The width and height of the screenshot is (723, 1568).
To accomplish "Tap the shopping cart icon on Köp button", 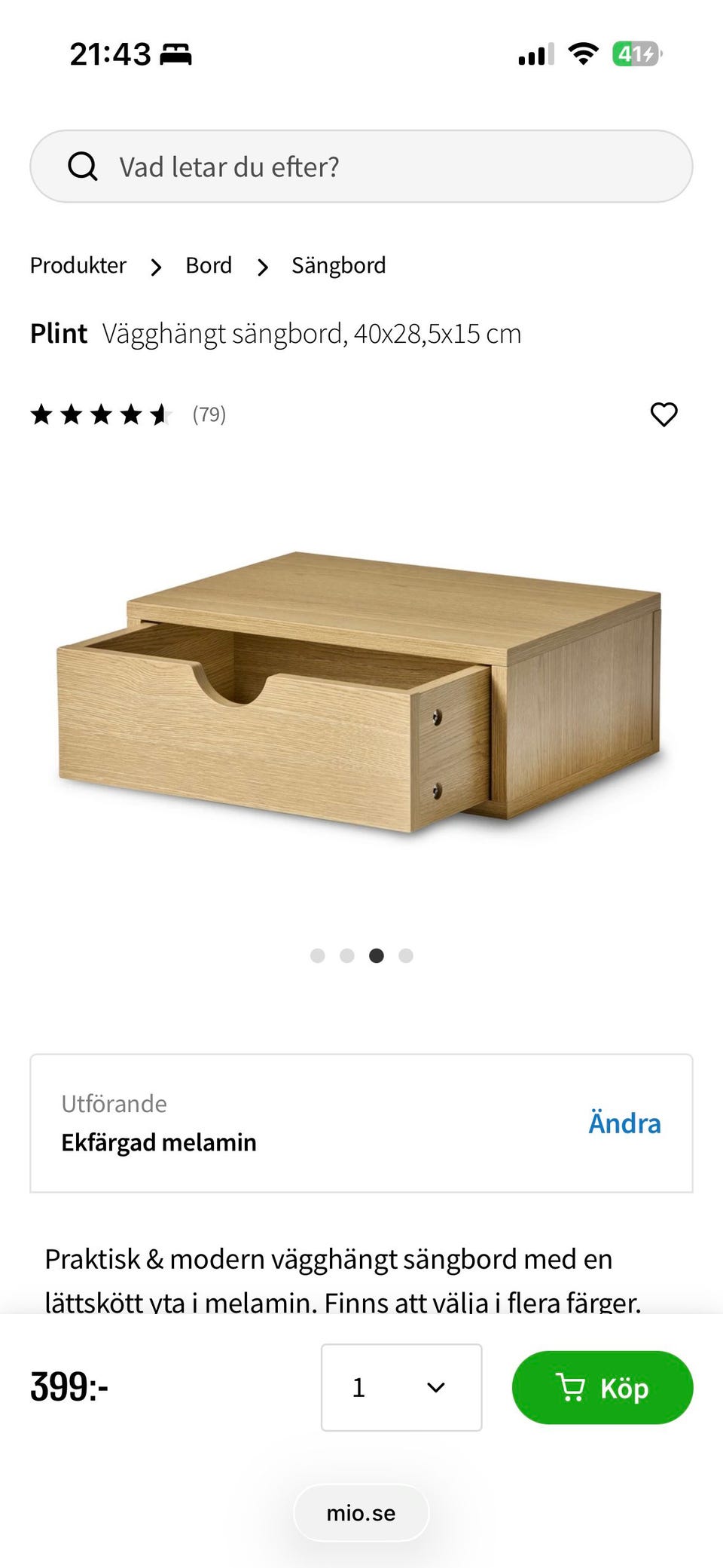I will 572,1387.
